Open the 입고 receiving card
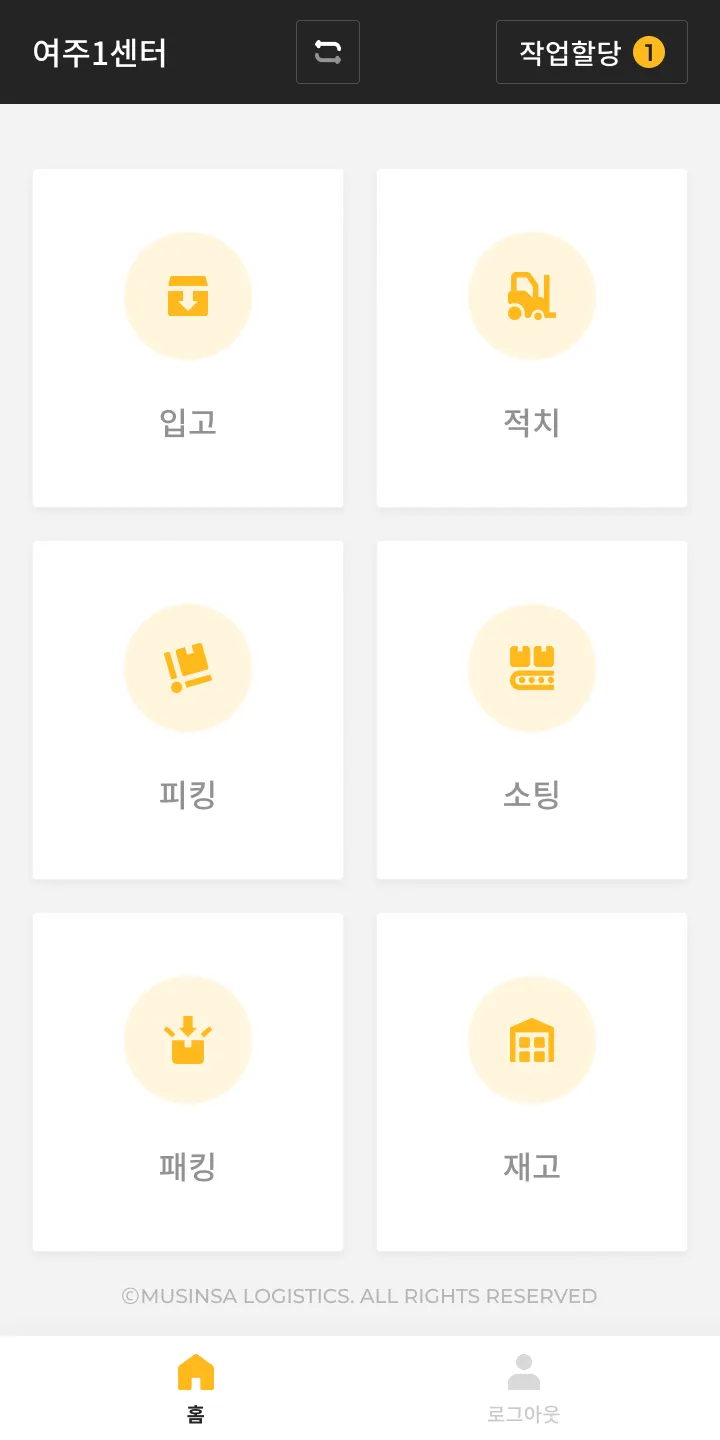This screenshot has height=1440, width=720. point(188,338)
